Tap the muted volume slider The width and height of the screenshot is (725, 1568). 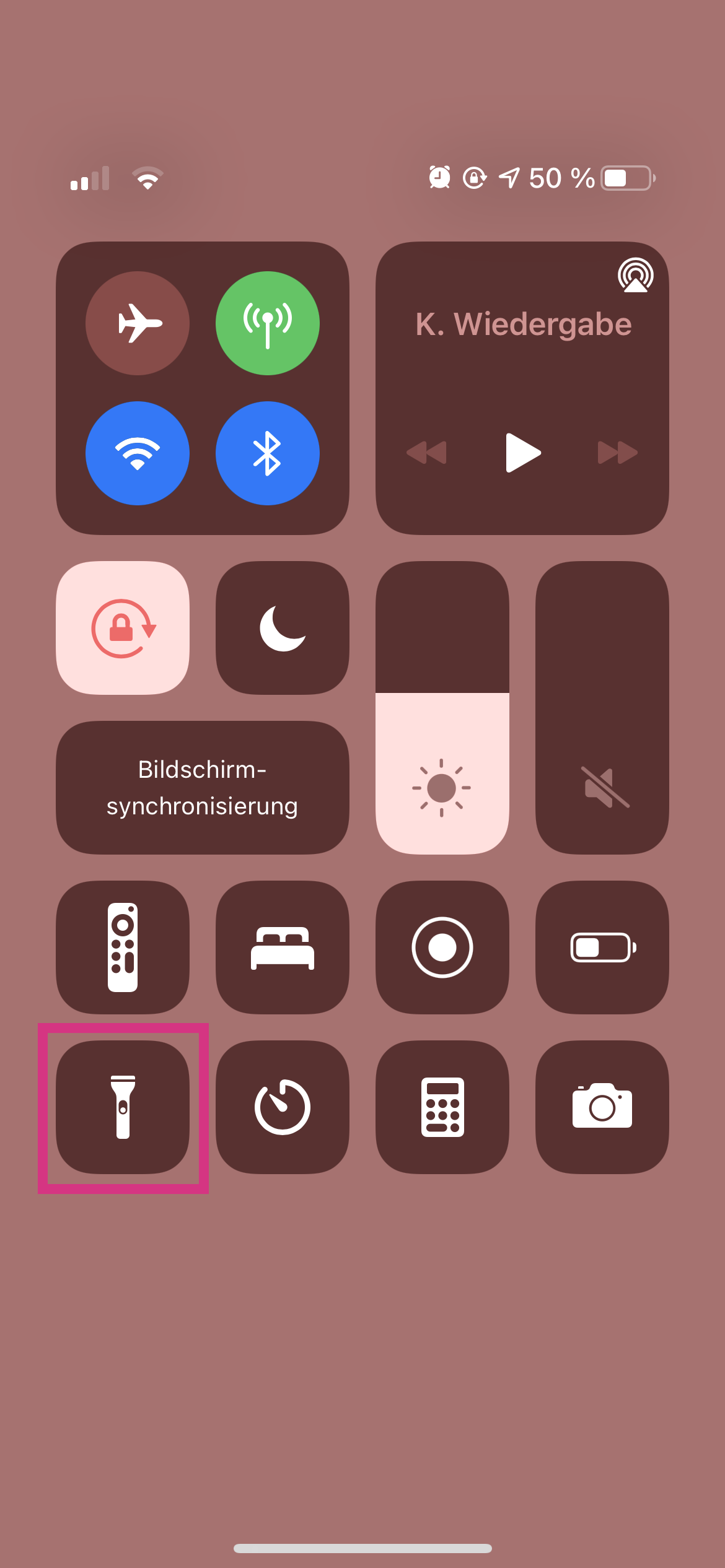(602, 707)
